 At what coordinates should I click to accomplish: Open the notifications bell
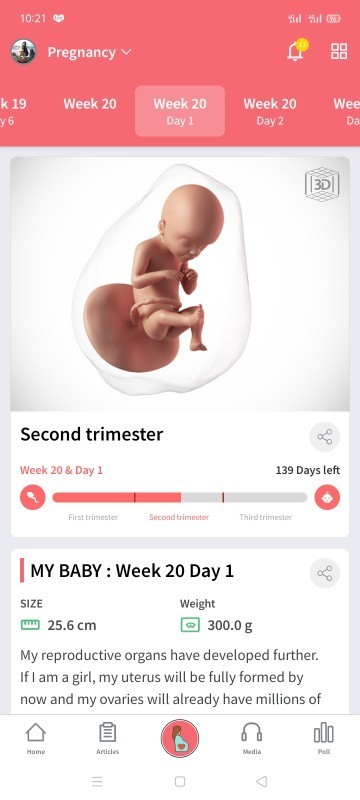[x=296, y=51]
